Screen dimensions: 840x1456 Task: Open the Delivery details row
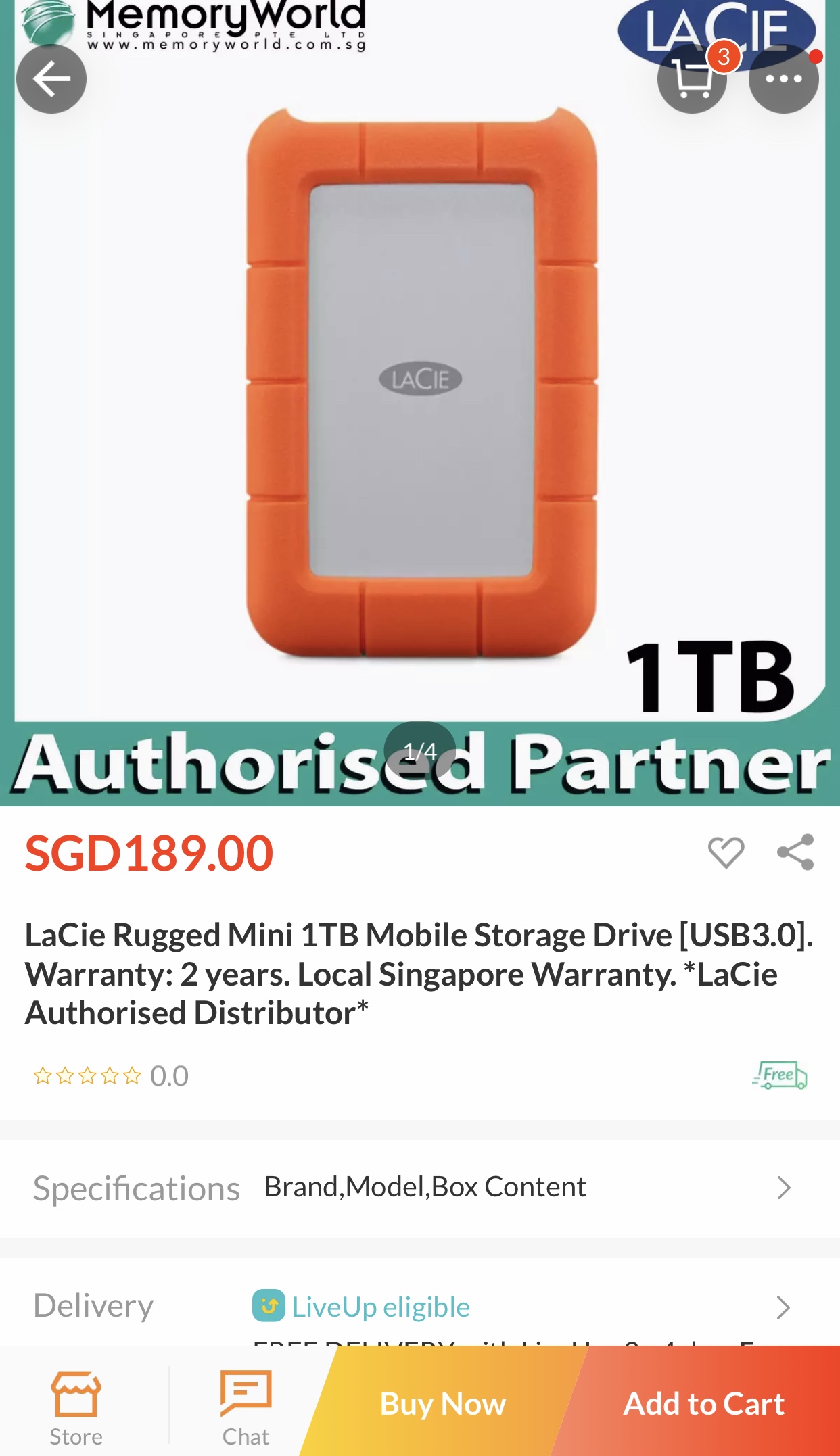click(x=419, y=1307)
